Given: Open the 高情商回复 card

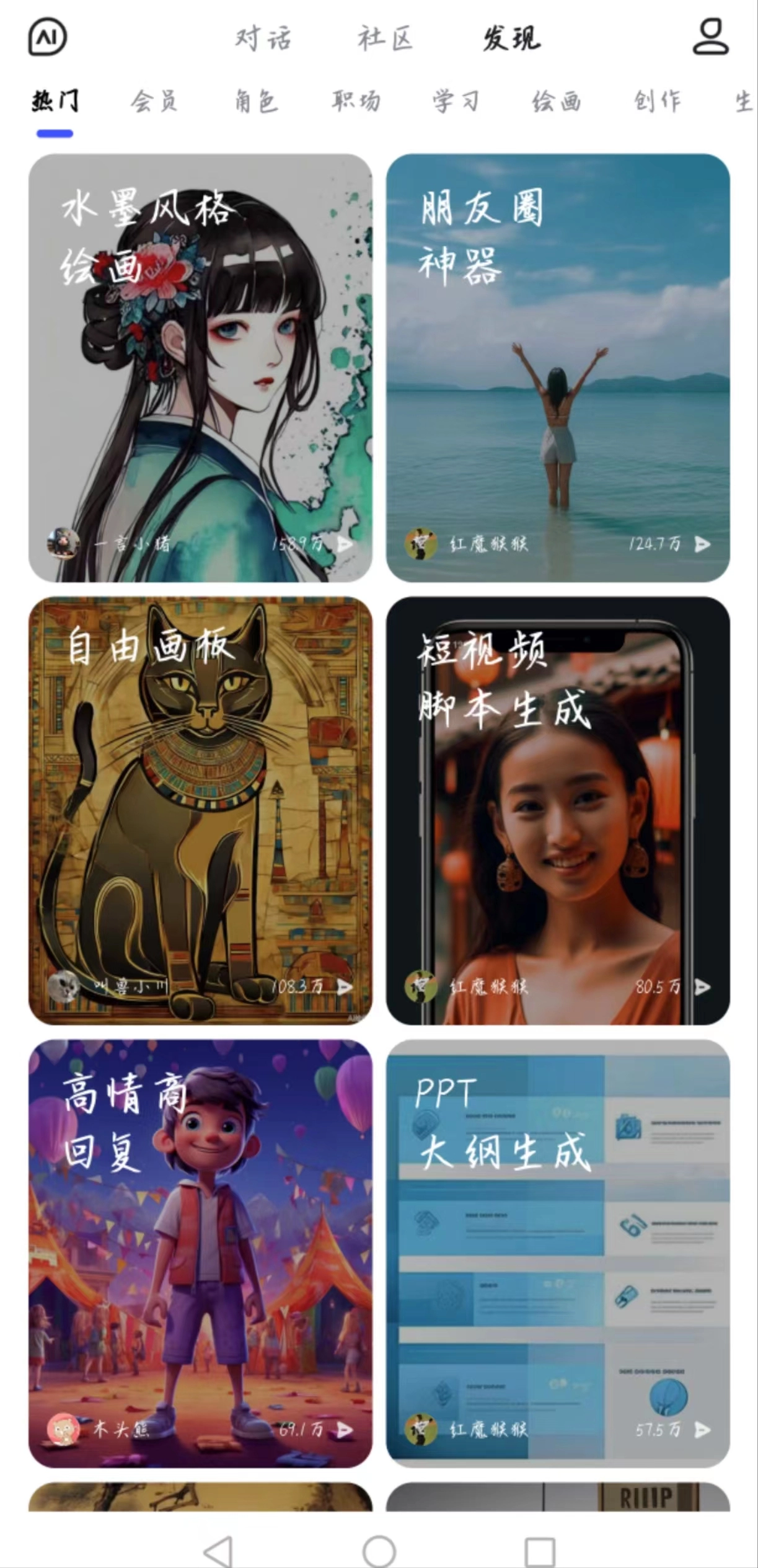Looking at the screenshot, I should coord(200,1253).
